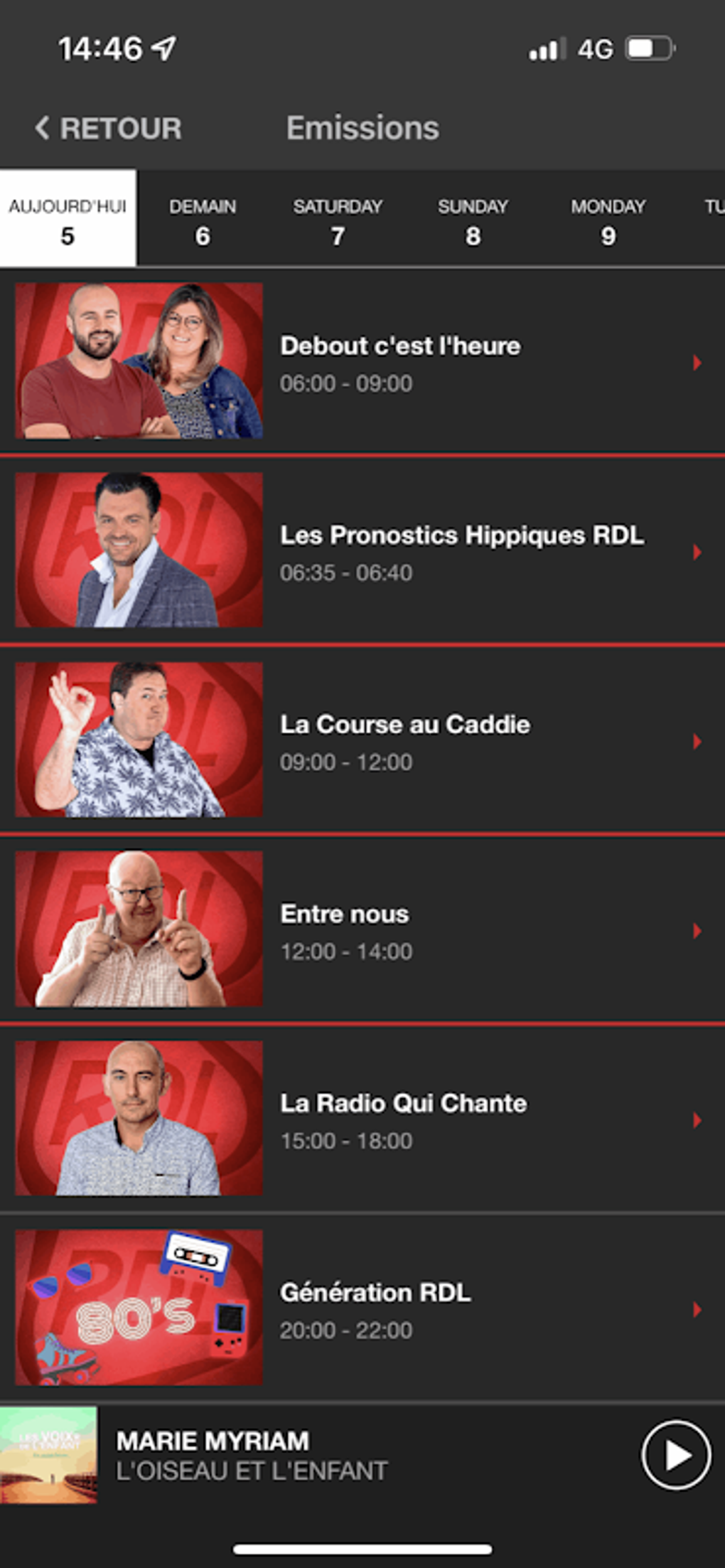The width and height of the screenshot is (725, 1568).
Task: View Sunday 8 programs
Action: pyautogui.click(x=473, y=220)
